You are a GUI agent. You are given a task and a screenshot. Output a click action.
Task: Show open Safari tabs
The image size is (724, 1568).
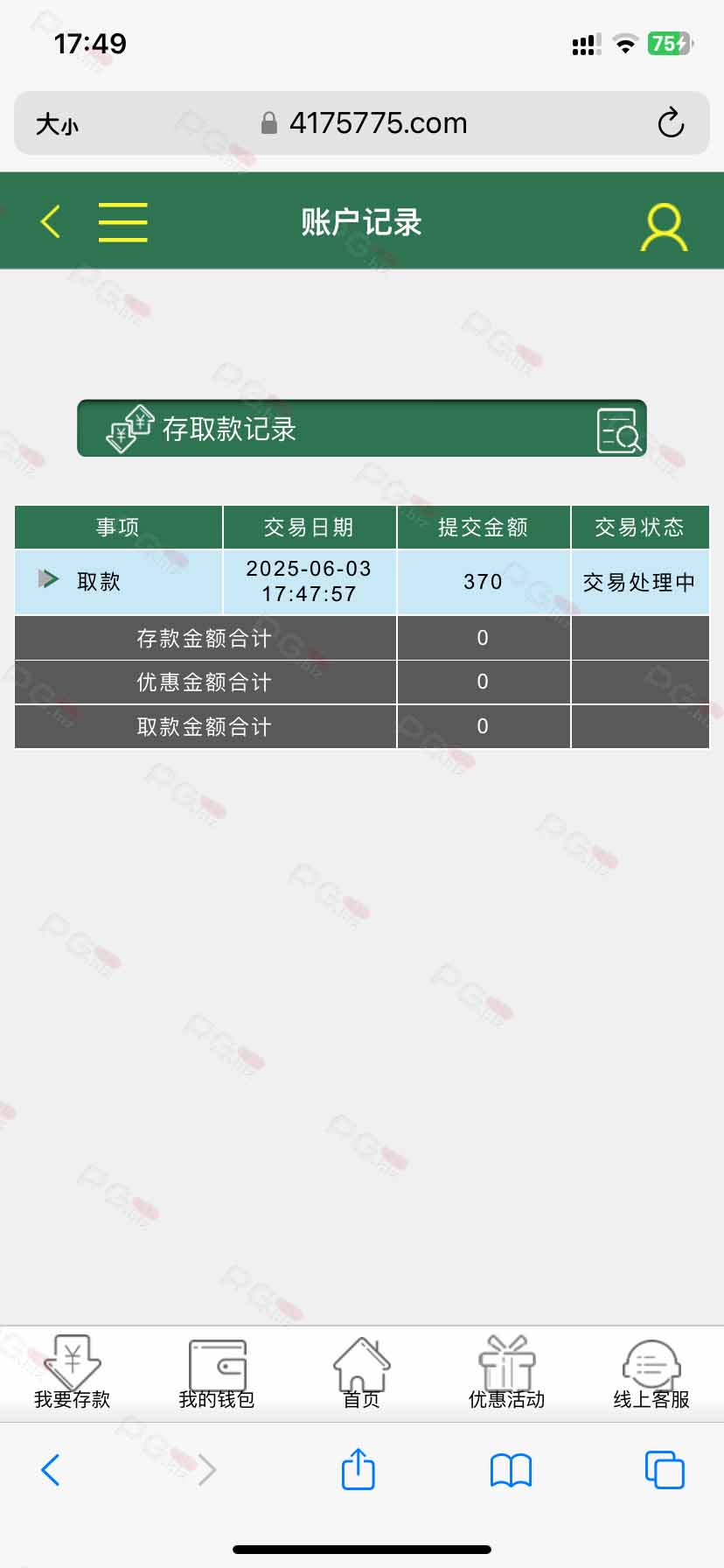tap(665, 1470)
